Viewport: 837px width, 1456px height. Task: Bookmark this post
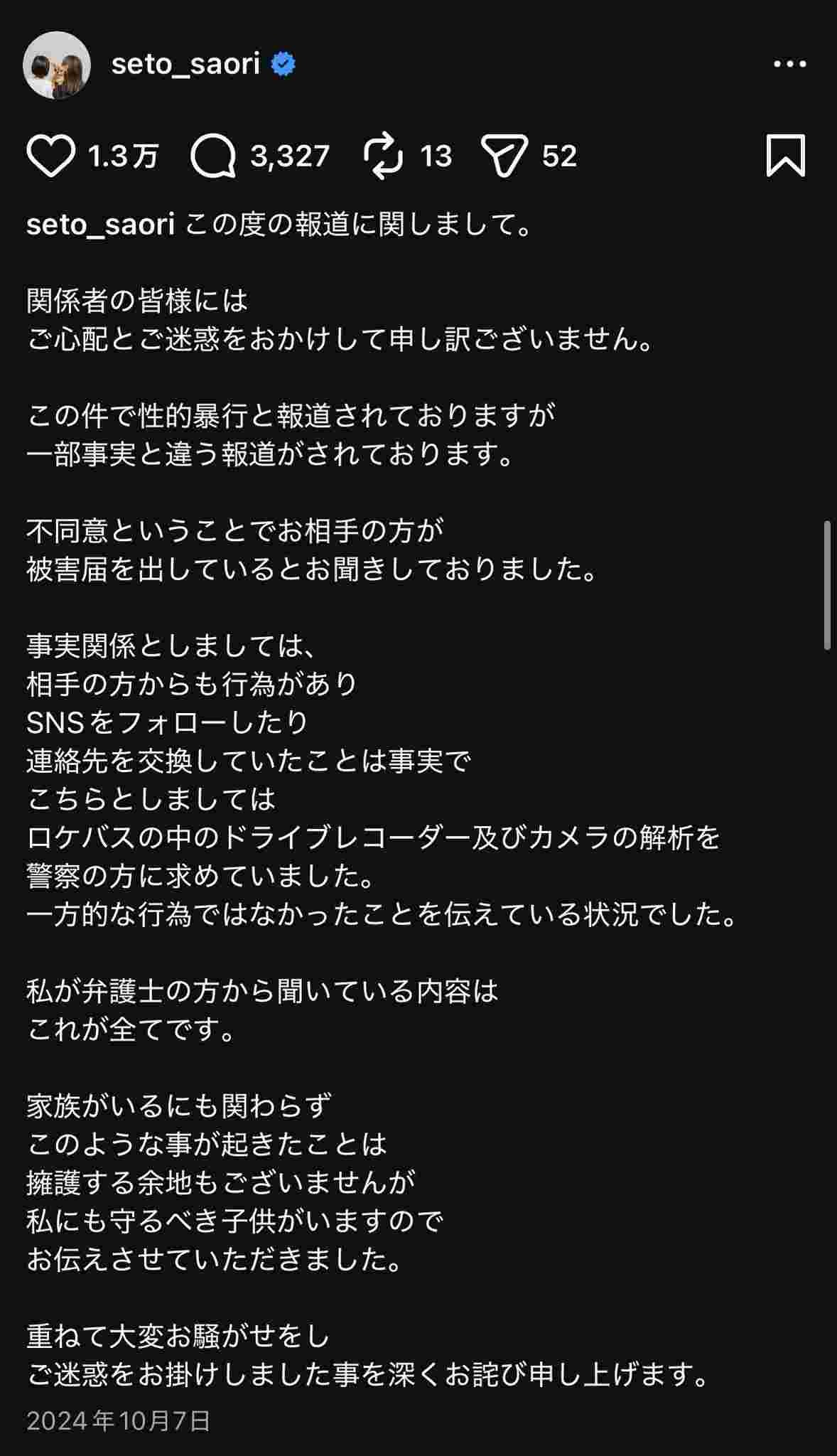click(x=785, y=156)
